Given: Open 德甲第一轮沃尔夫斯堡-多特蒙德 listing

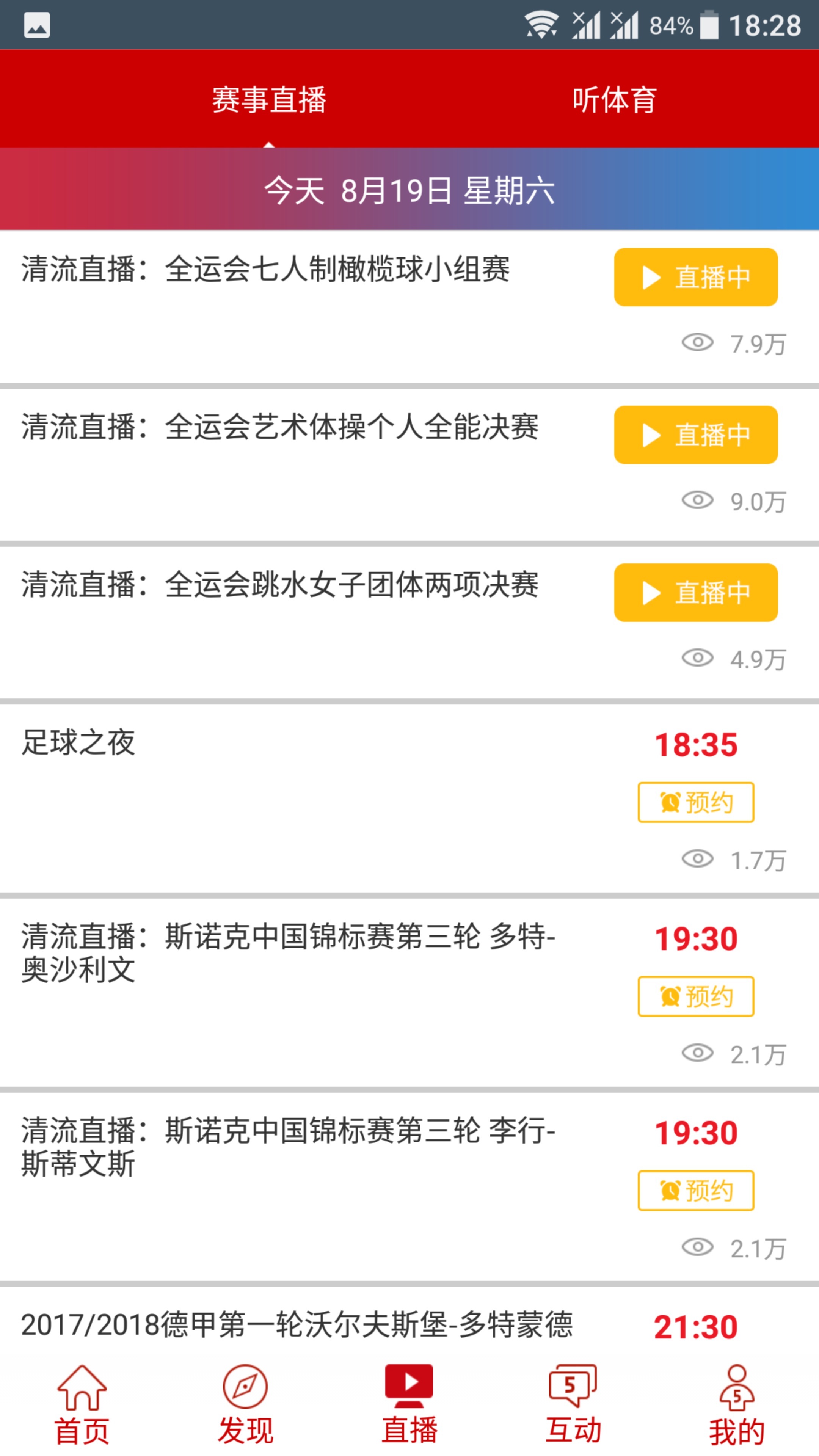Looking at the screenshot, I should coord(297,1324).
